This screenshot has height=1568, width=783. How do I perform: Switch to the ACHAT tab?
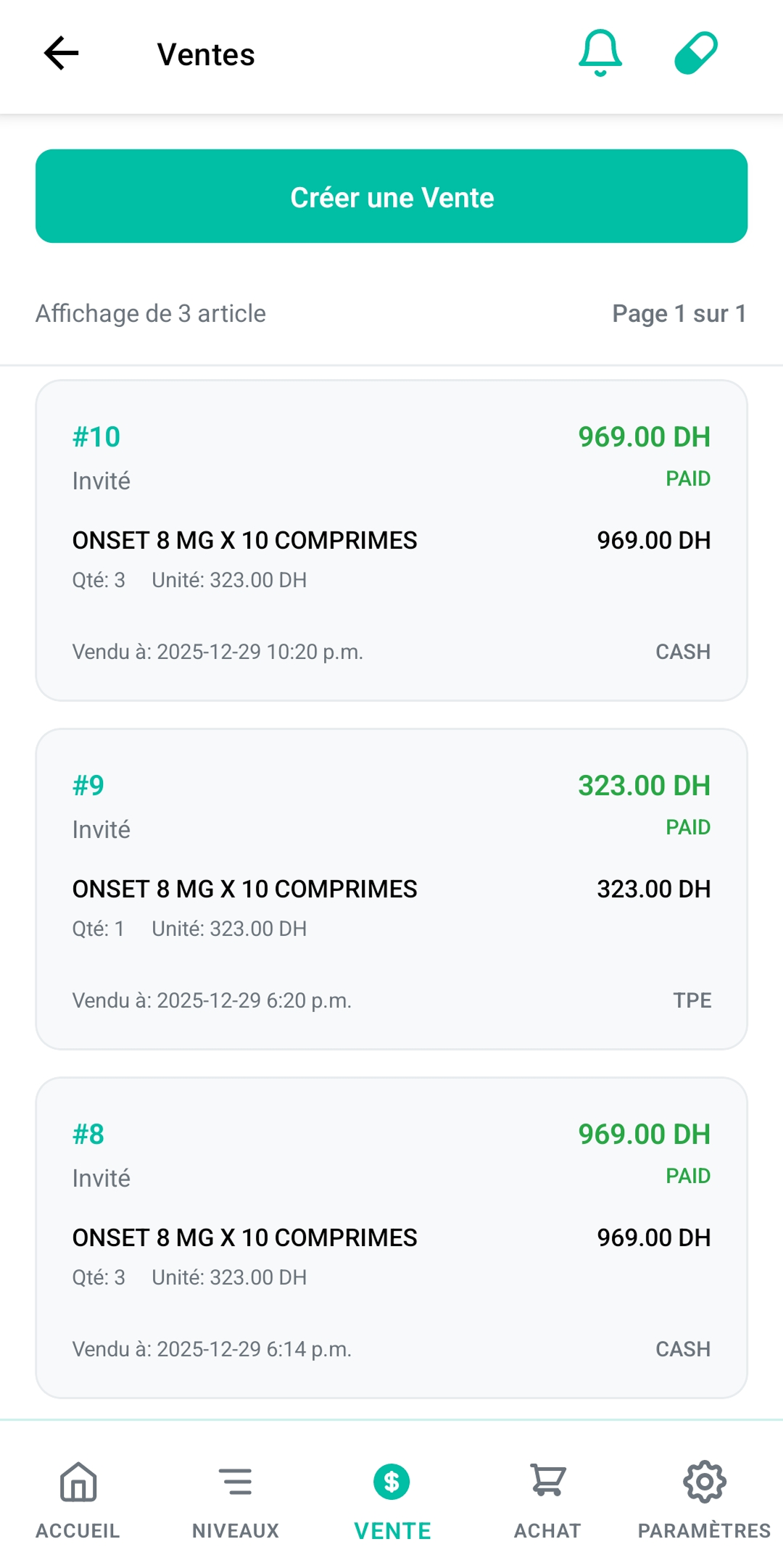click(x=547, y=1530)
